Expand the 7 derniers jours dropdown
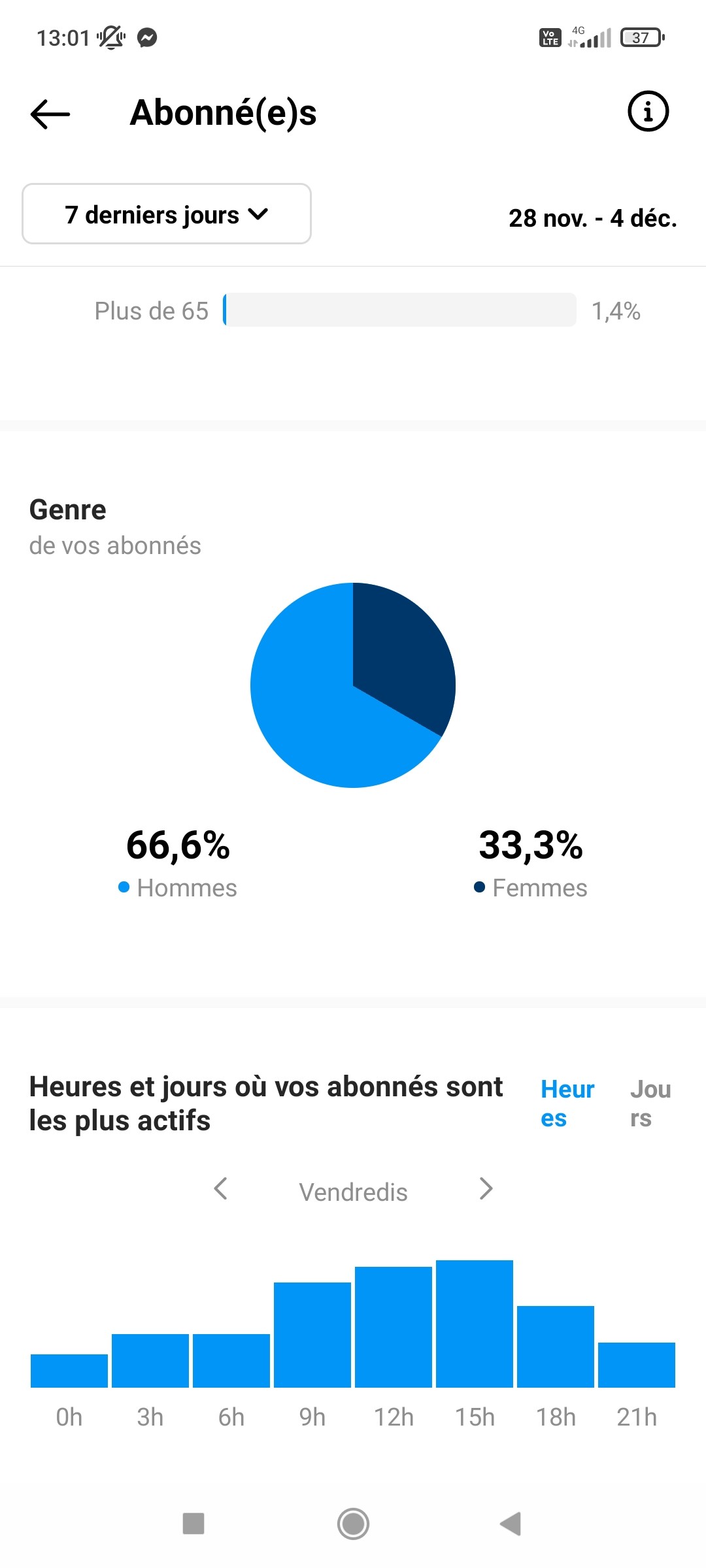This screenshot has width=706, height=1568. pos(167,214)
